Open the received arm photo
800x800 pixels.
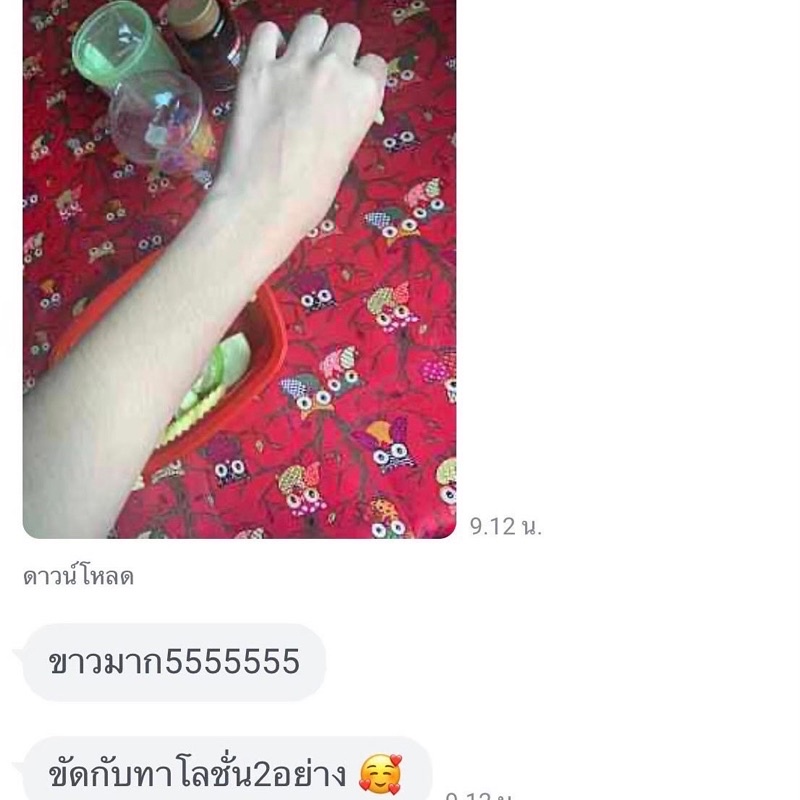239,269
